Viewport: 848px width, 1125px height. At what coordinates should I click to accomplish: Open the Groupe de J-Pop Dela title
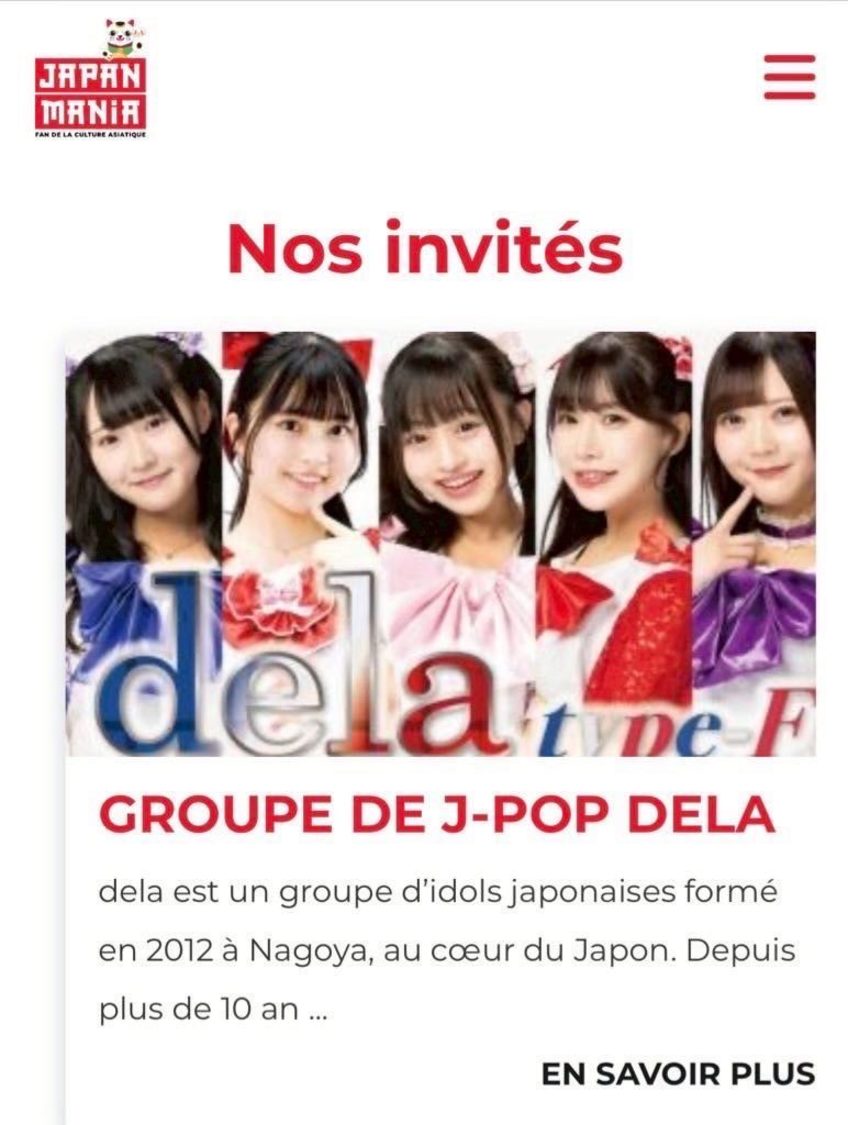(436, 816)
